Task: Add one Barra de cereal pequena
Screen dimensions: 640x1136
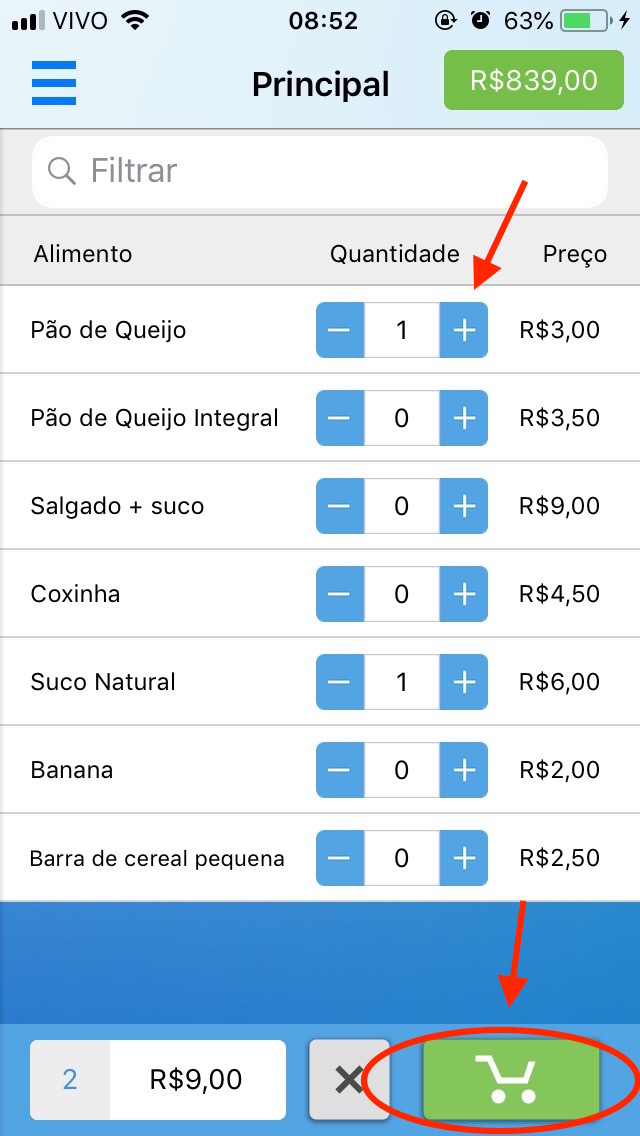Action: [464, 858]
